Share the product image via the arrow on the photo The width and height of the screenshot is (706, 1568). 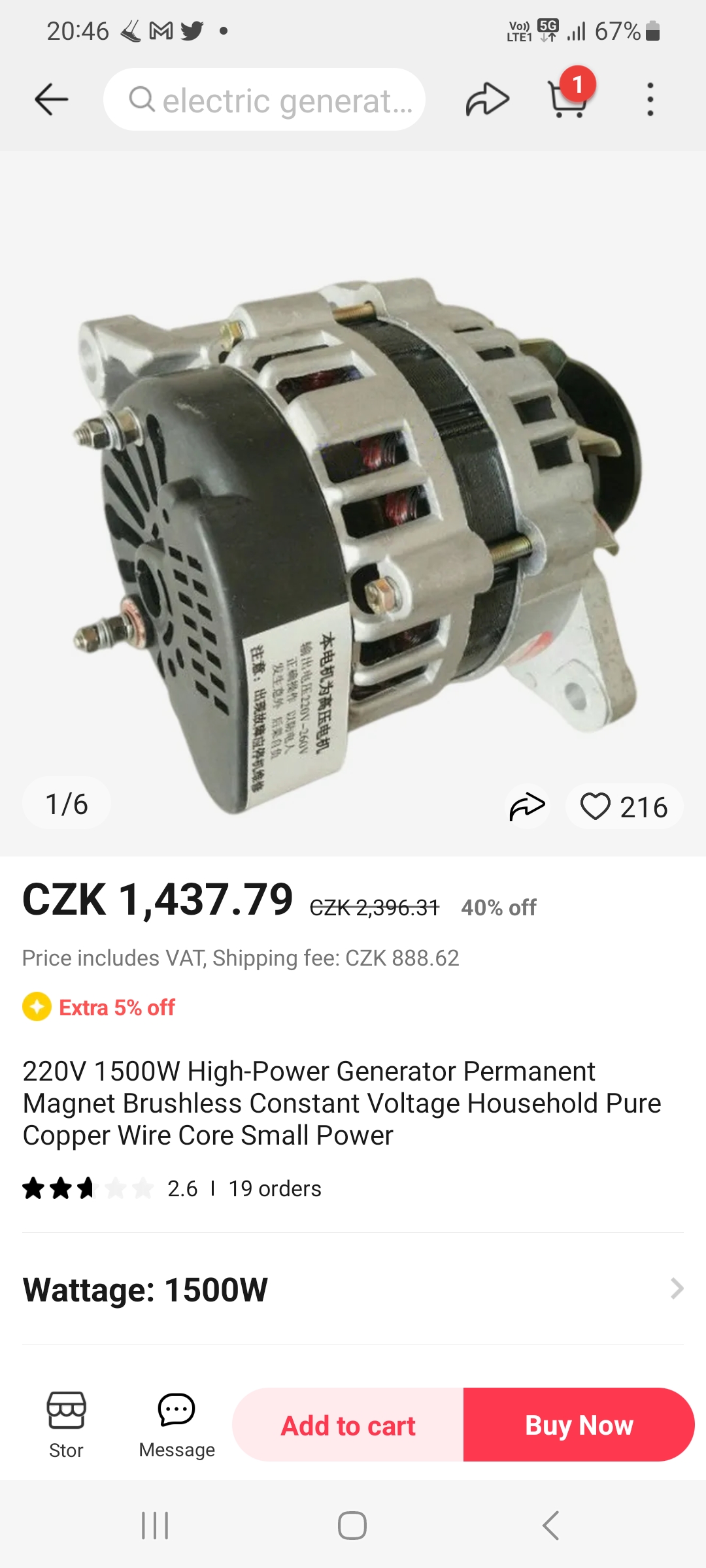point(527,806)
